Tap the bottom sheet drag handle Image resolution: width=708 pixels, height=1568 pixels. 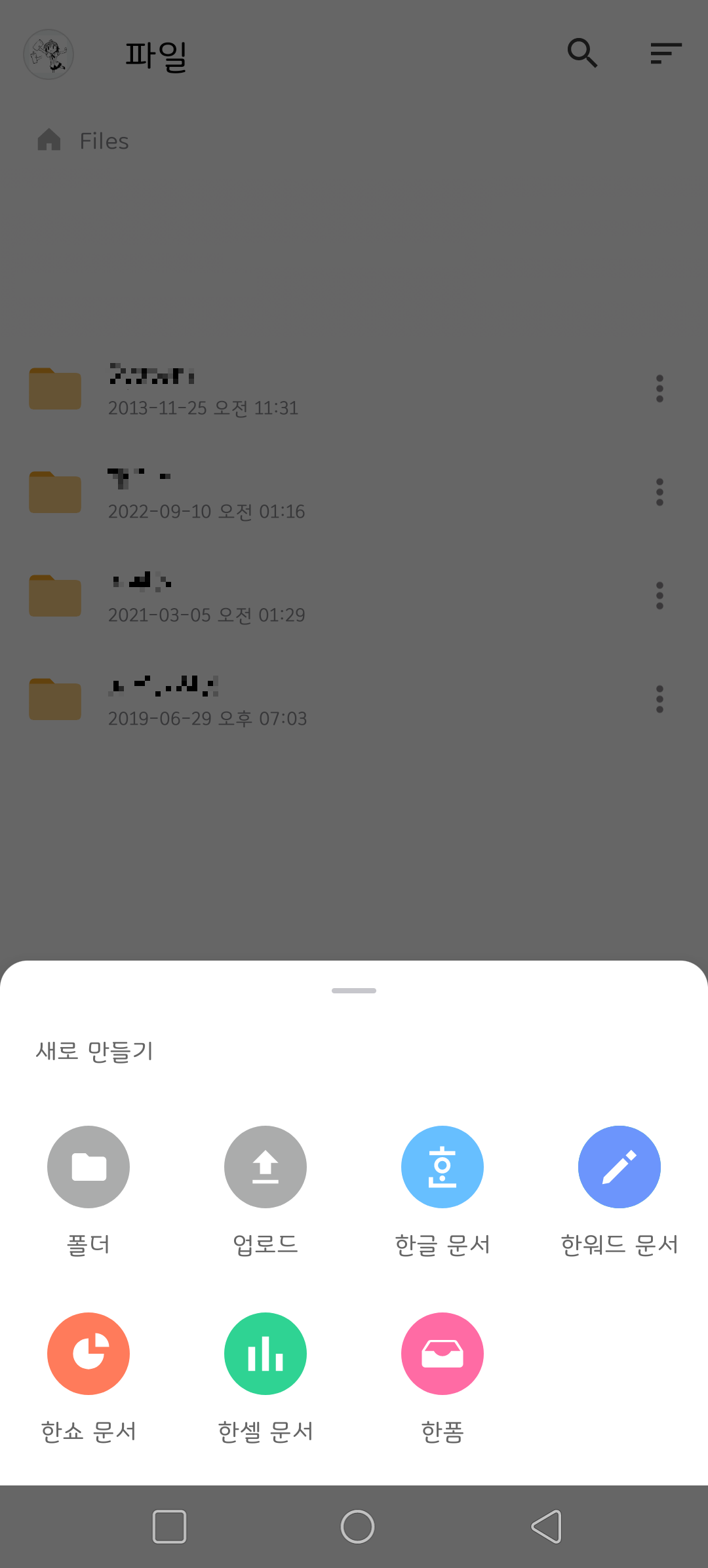[354, 991]
